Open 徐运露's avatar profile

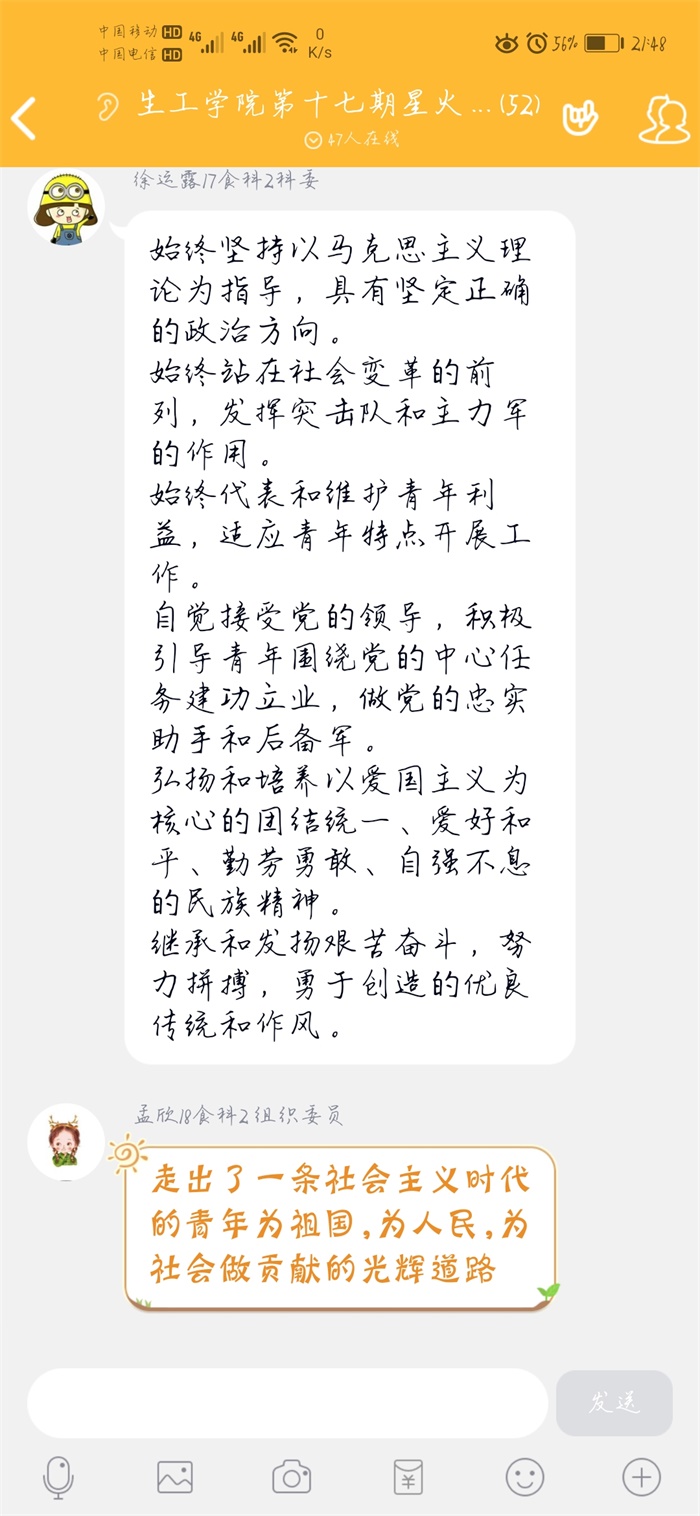tap(65, 207)
